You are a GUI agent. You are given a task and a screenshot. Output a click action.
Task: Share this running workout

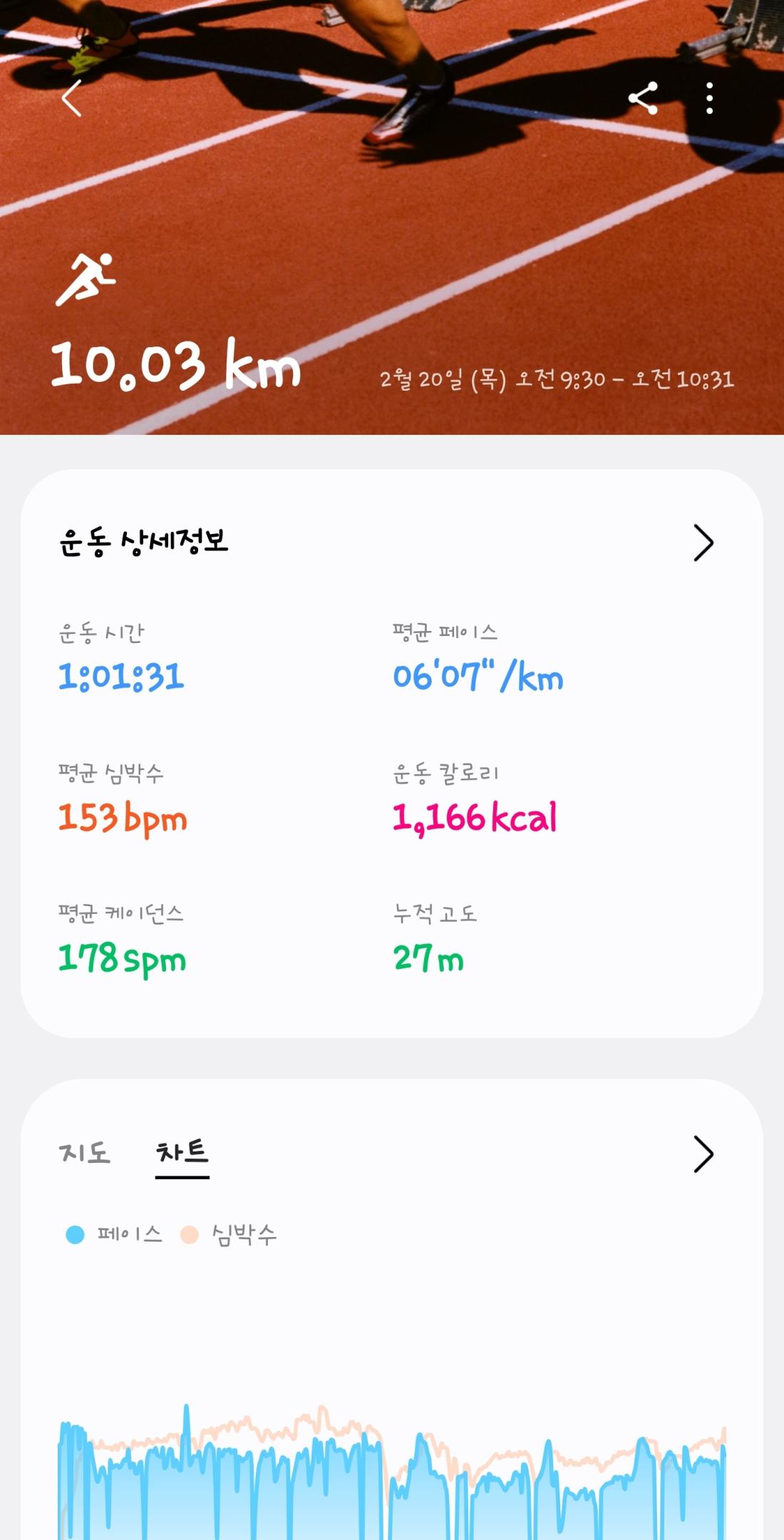643,98
